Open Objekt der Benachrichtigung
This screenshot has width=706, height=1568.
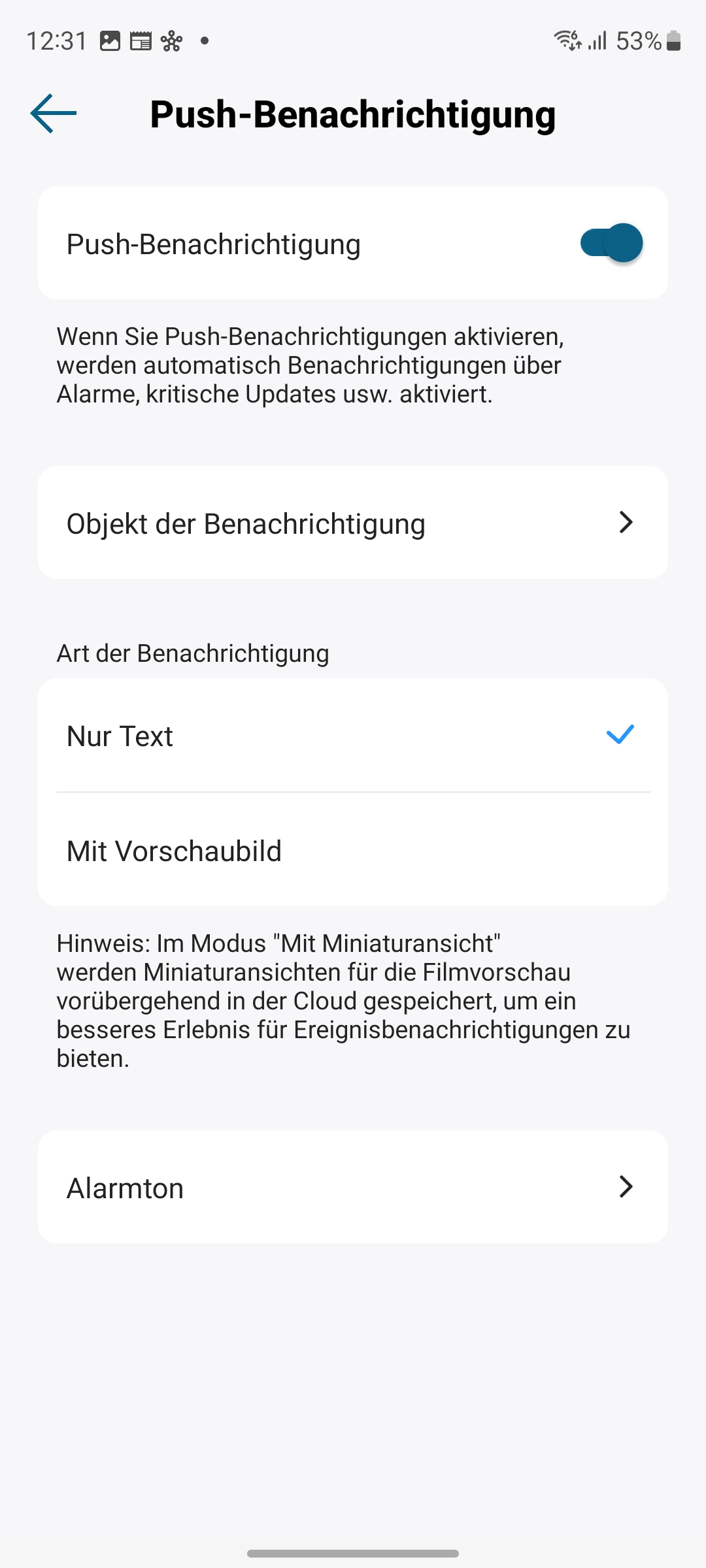click(353, 523)
